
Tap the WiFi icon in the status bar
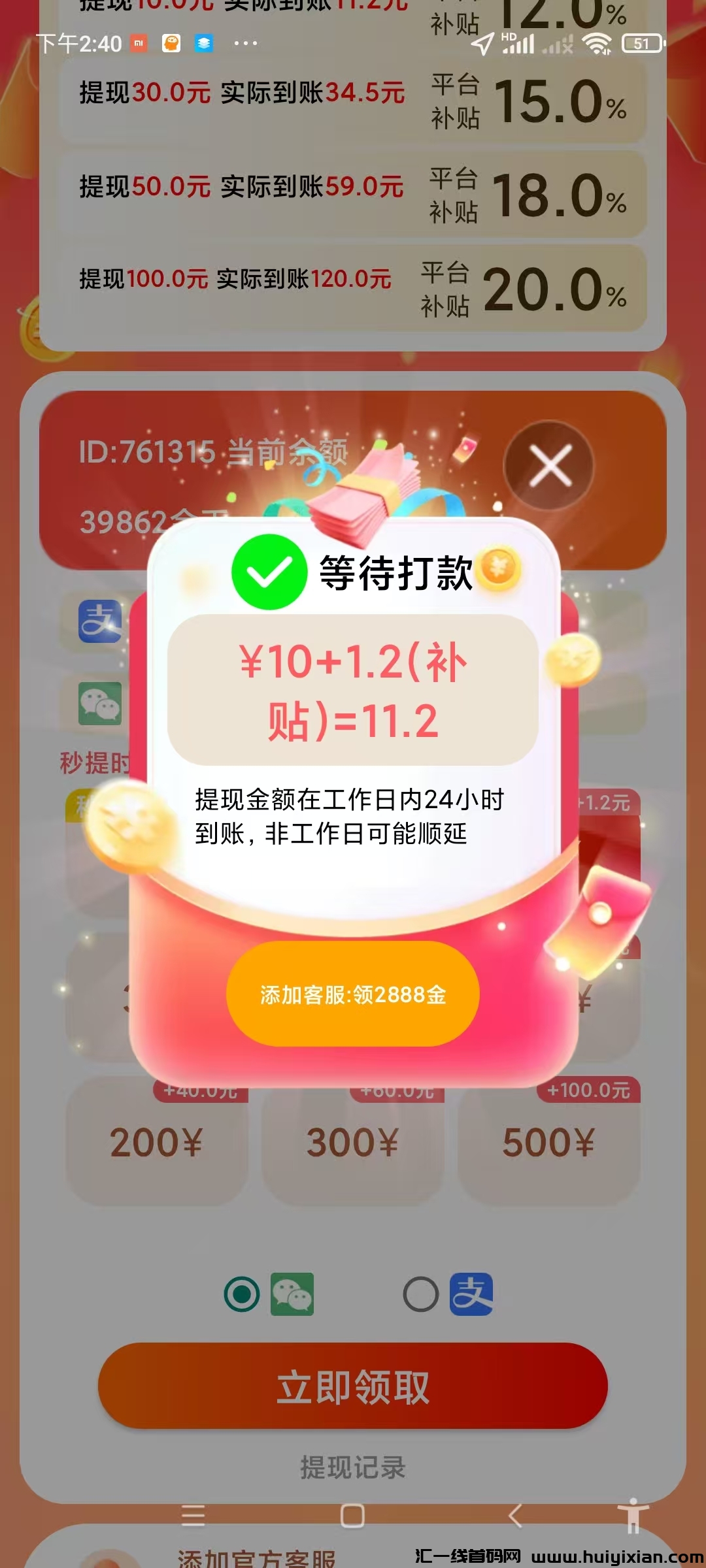click(596, 44)
